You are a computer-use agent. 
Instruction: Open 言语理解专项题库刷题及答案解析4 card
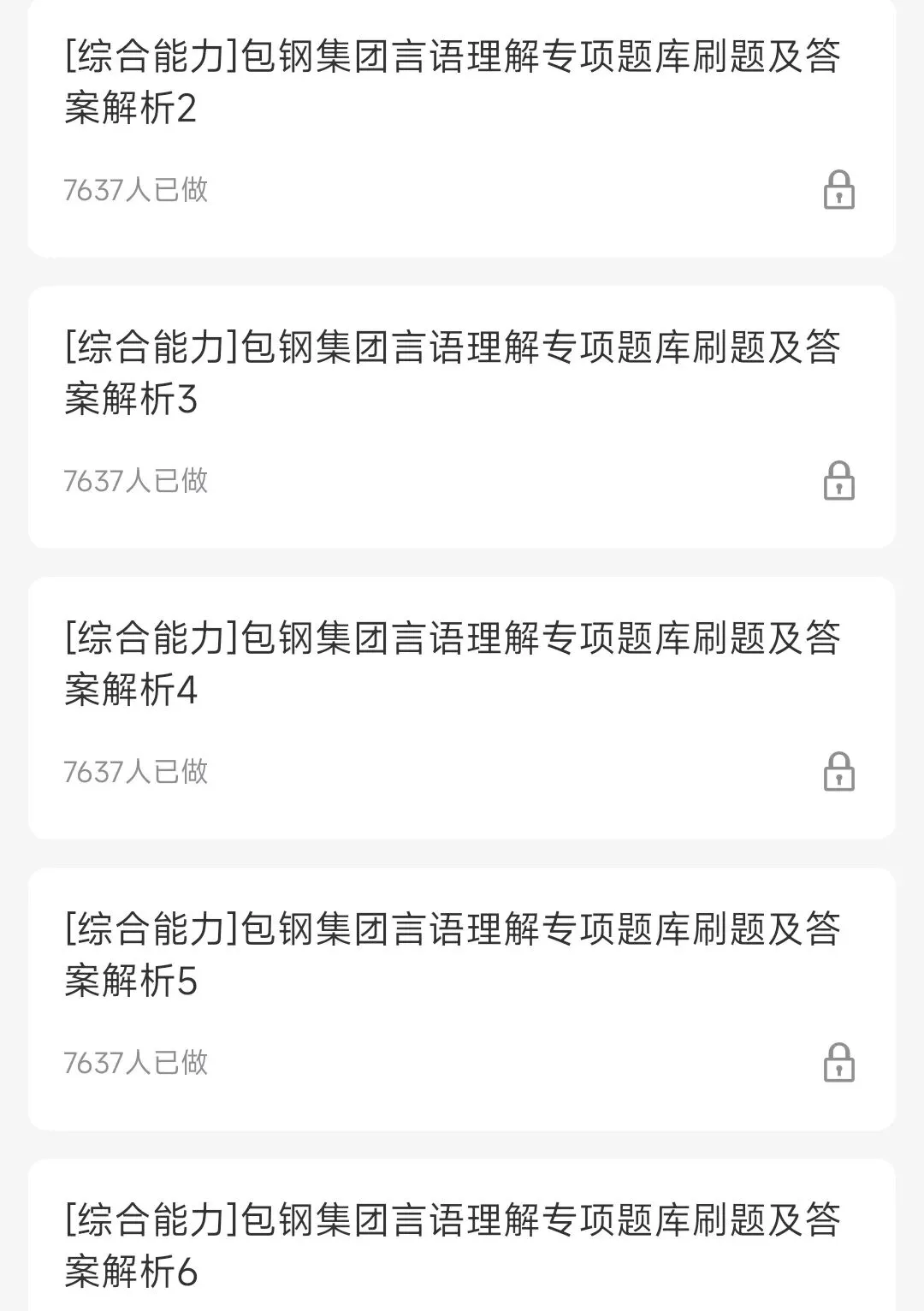[452, 664]
